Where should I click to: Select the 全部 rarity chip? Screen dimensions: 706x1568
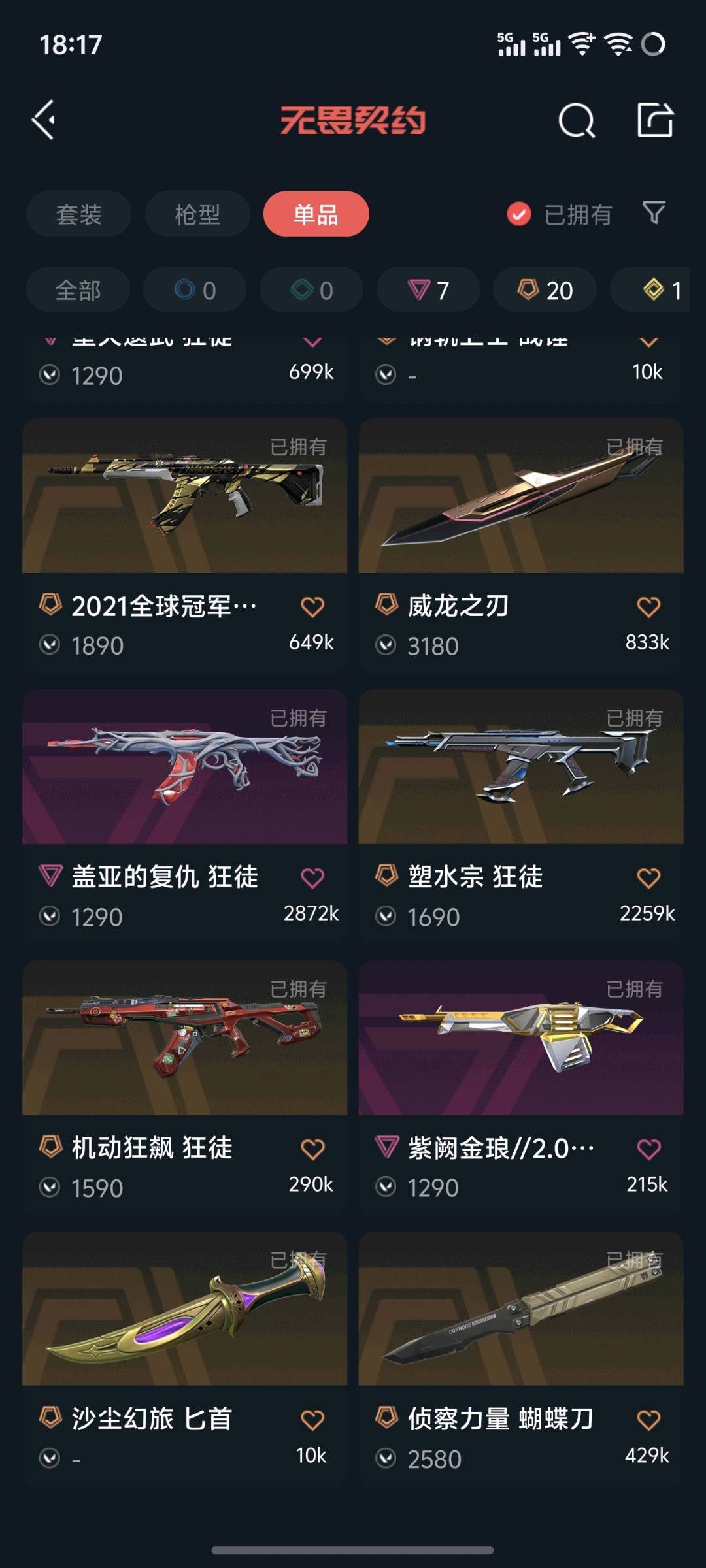[78, 290]
